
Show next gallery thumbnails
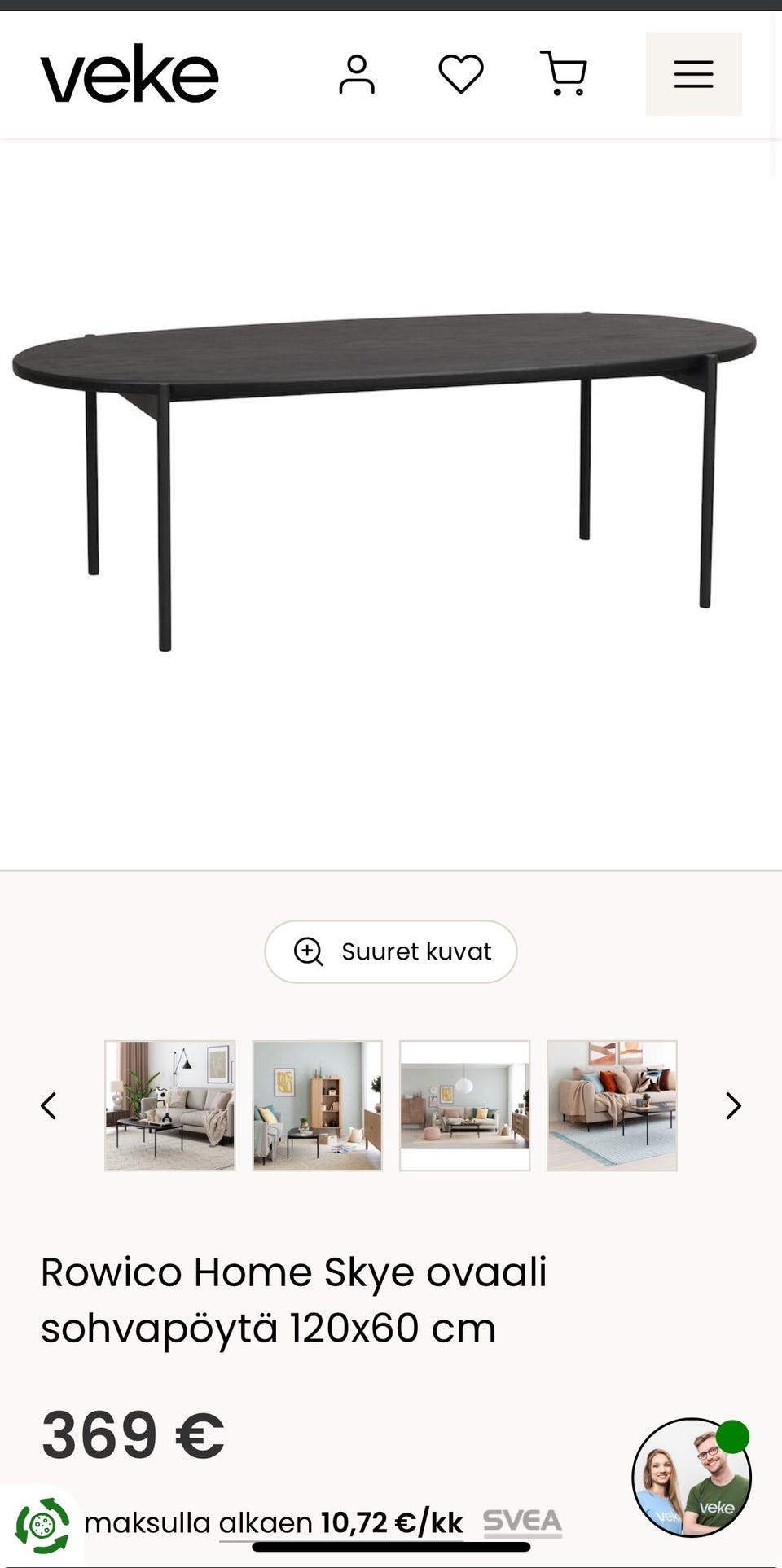[733, 1106]
